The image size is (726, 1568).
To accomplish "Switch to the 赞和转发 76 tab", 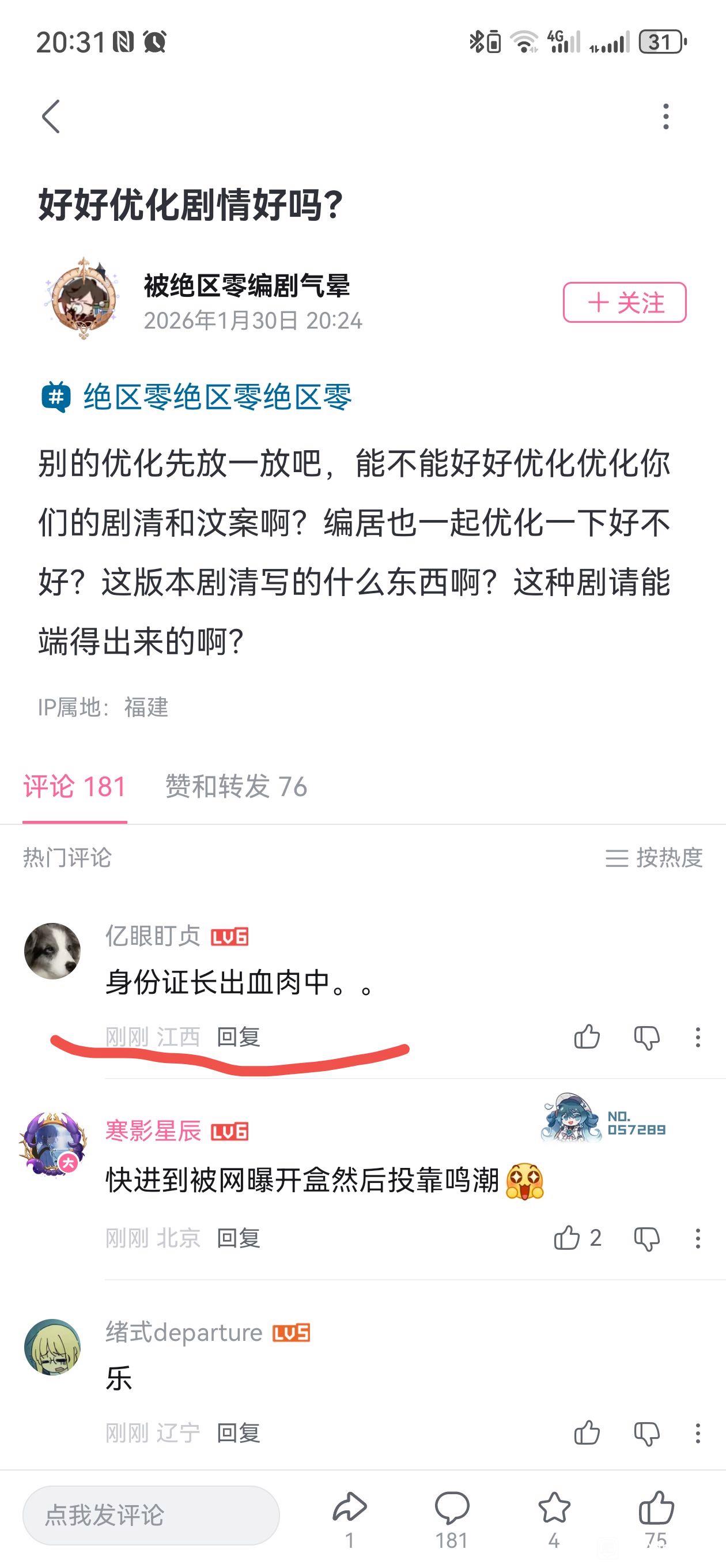I will click(236, 786).
